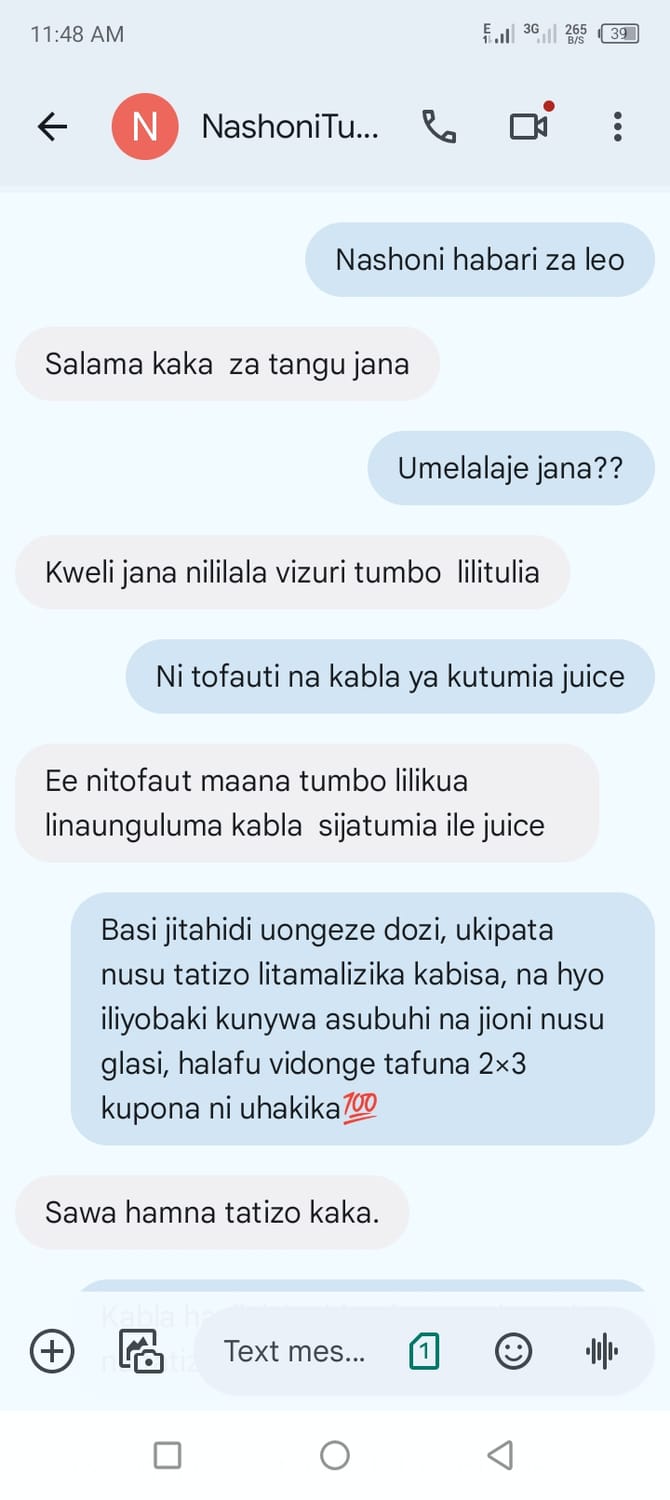Tap the system home button

[x=335, y=1455]
